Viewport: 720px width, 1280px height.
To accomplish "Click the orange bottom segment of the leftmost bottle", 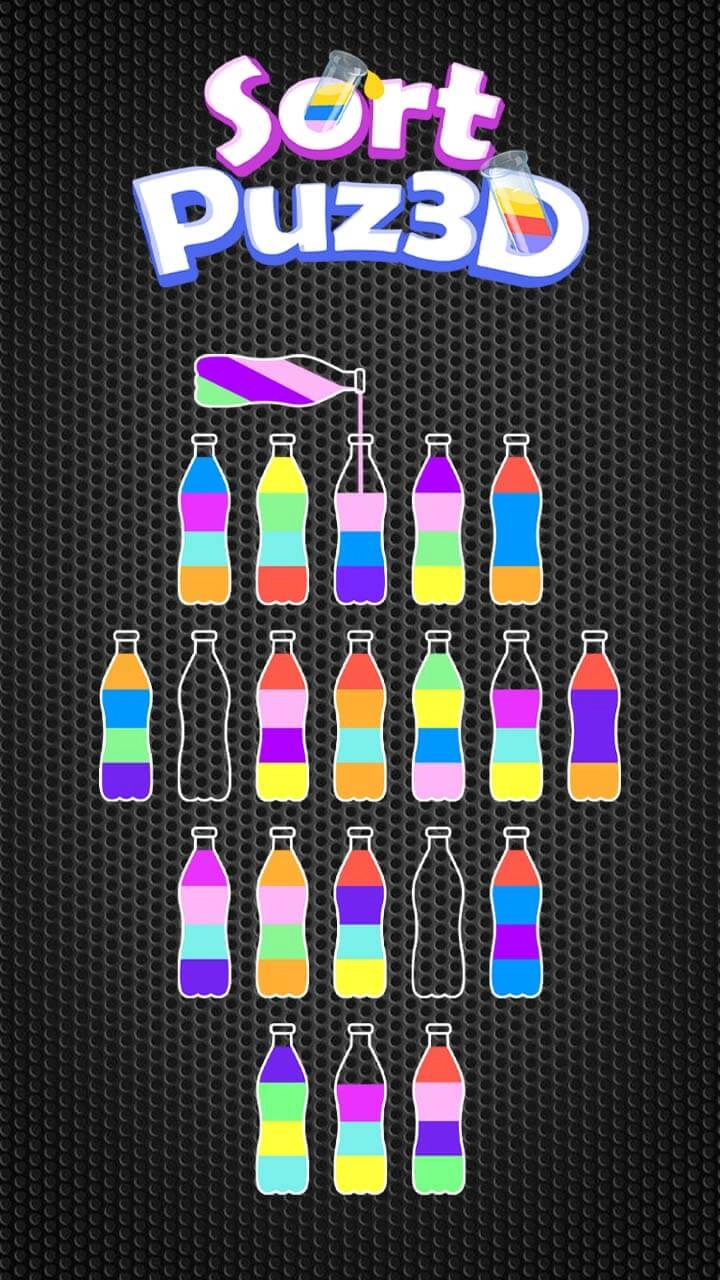I will [x=205, y=580].
